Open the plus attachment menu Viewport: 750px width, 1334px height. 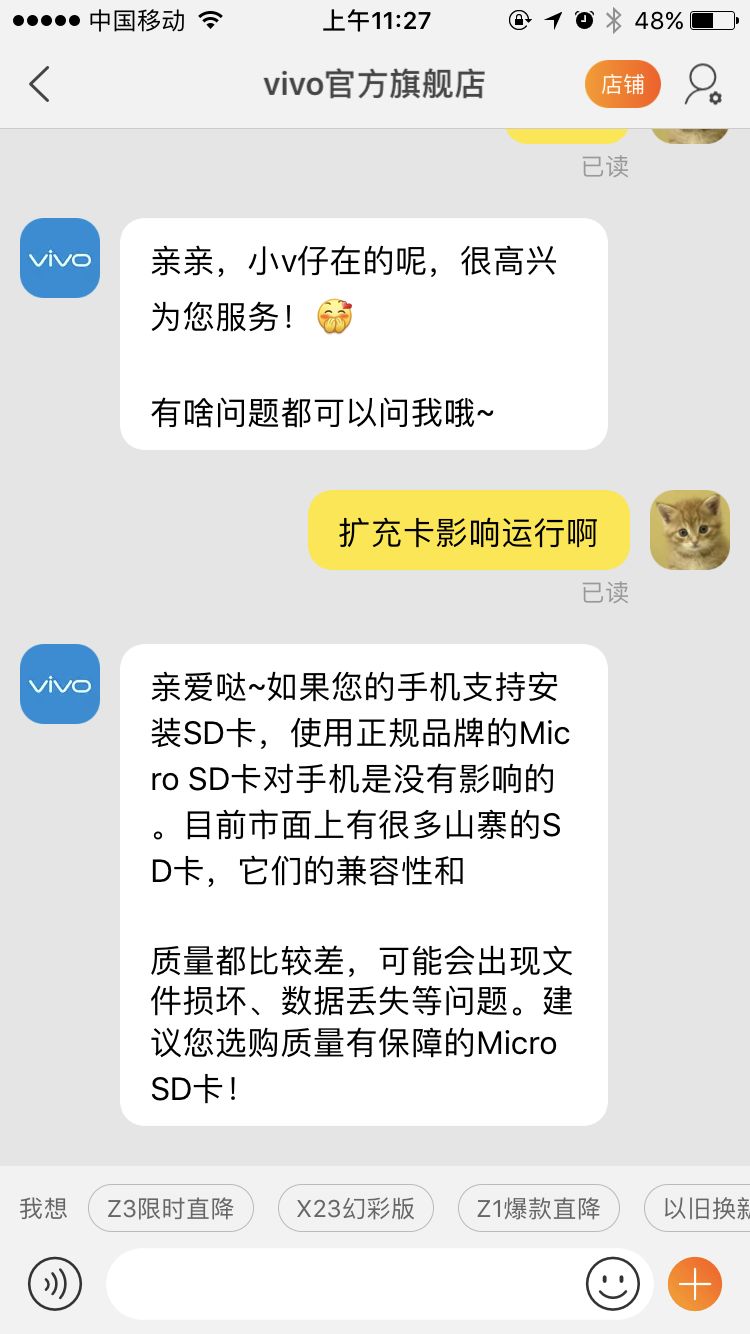tap(694, 1283)
